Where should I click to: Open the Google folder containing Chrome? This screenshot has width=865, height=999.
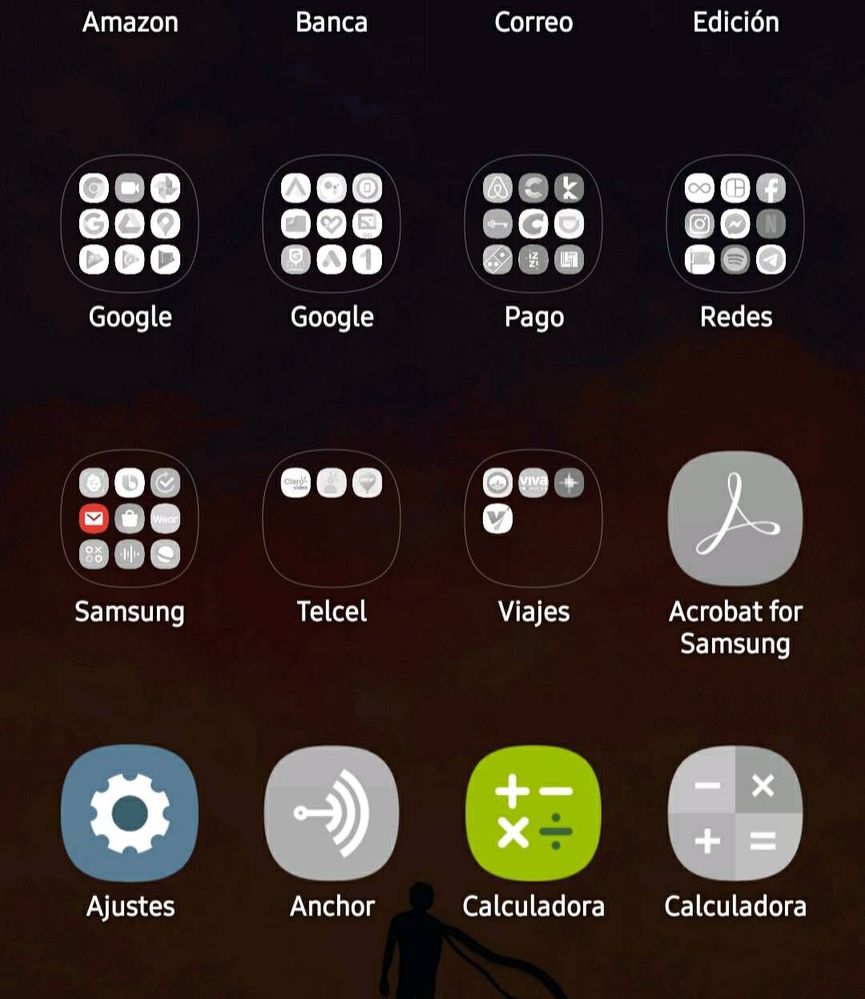tap(130, 224)
